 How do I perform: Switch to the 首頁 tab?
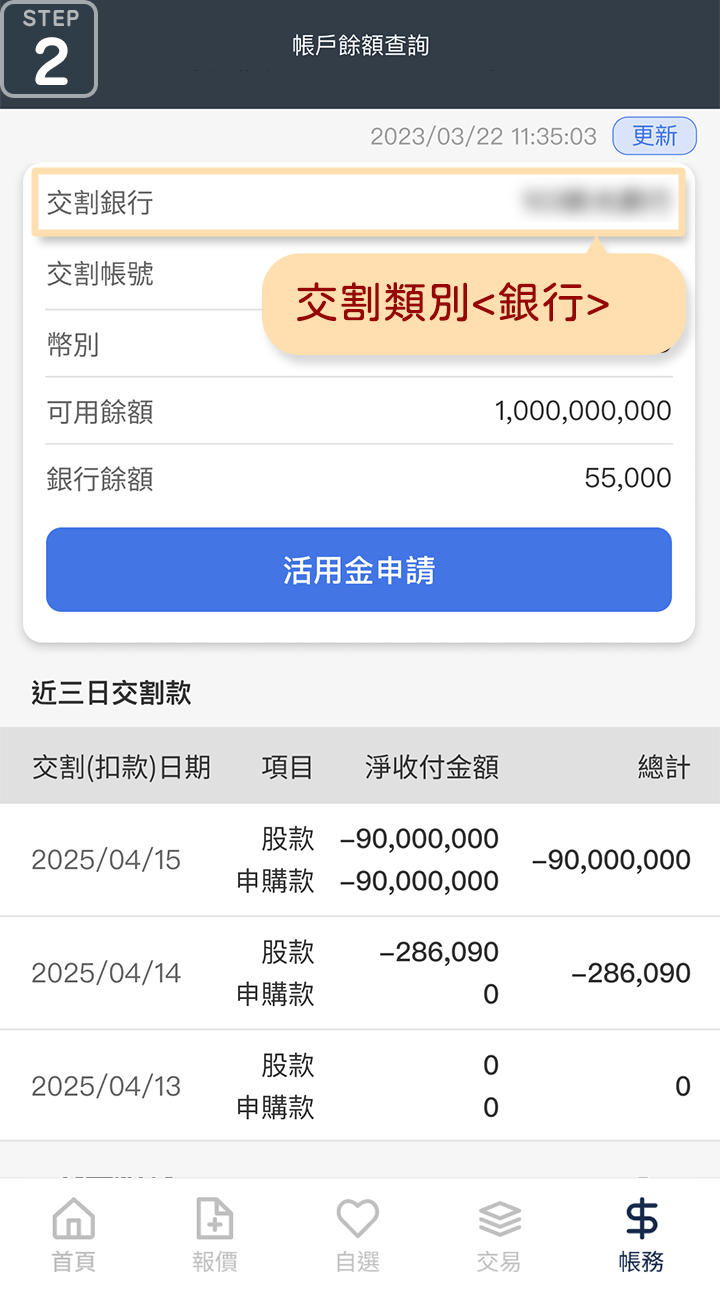point(73,1236)
